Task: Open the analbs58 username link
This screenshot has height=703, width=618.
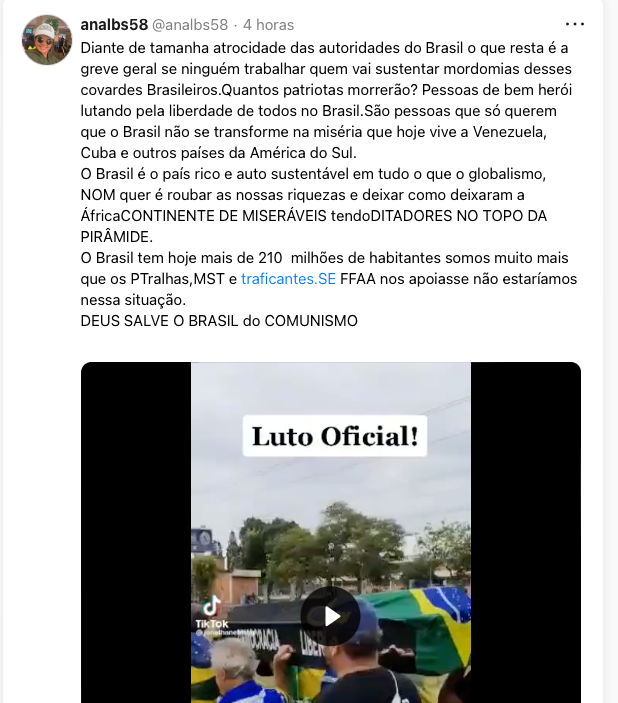Action: point(113,24)
